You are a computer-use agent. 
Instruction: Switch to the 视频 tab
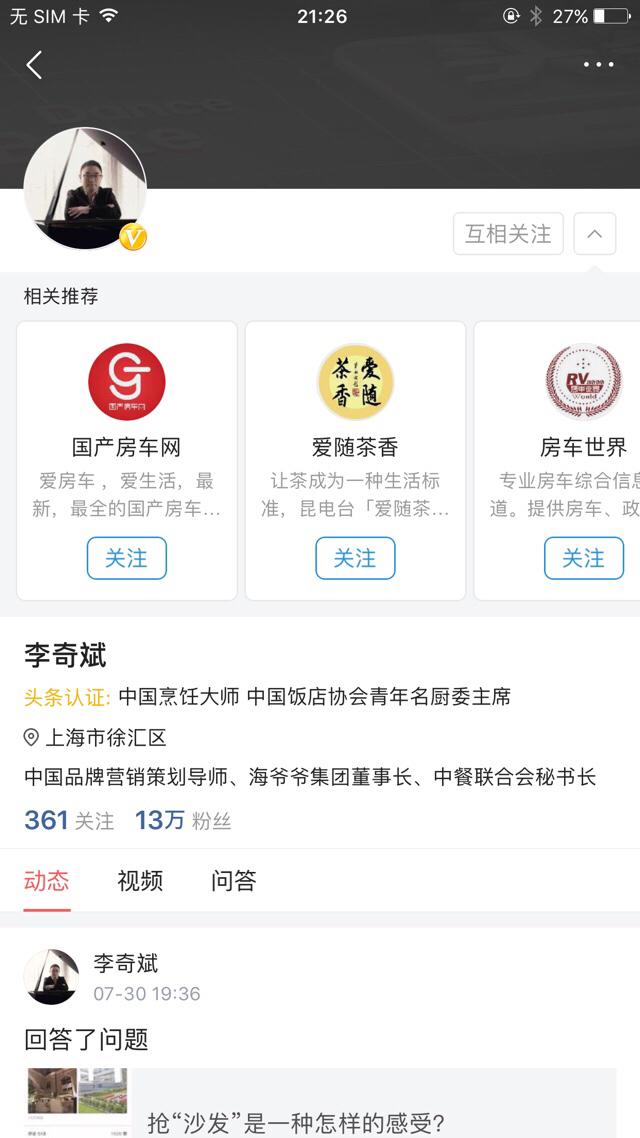pyautogui.click(x=140, y=881)
